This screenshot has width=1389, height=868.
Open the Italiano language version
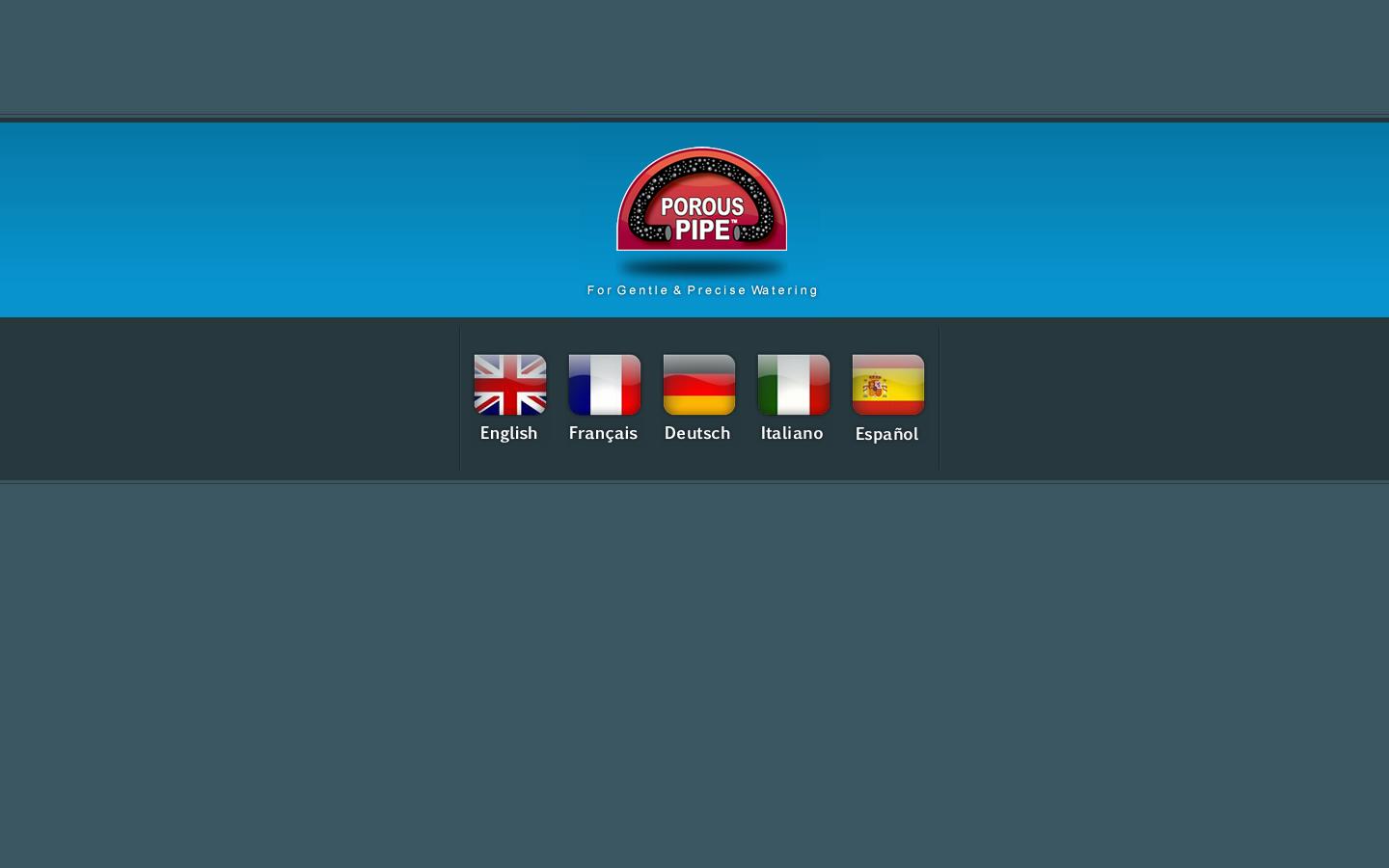click(x=793, y=385)
